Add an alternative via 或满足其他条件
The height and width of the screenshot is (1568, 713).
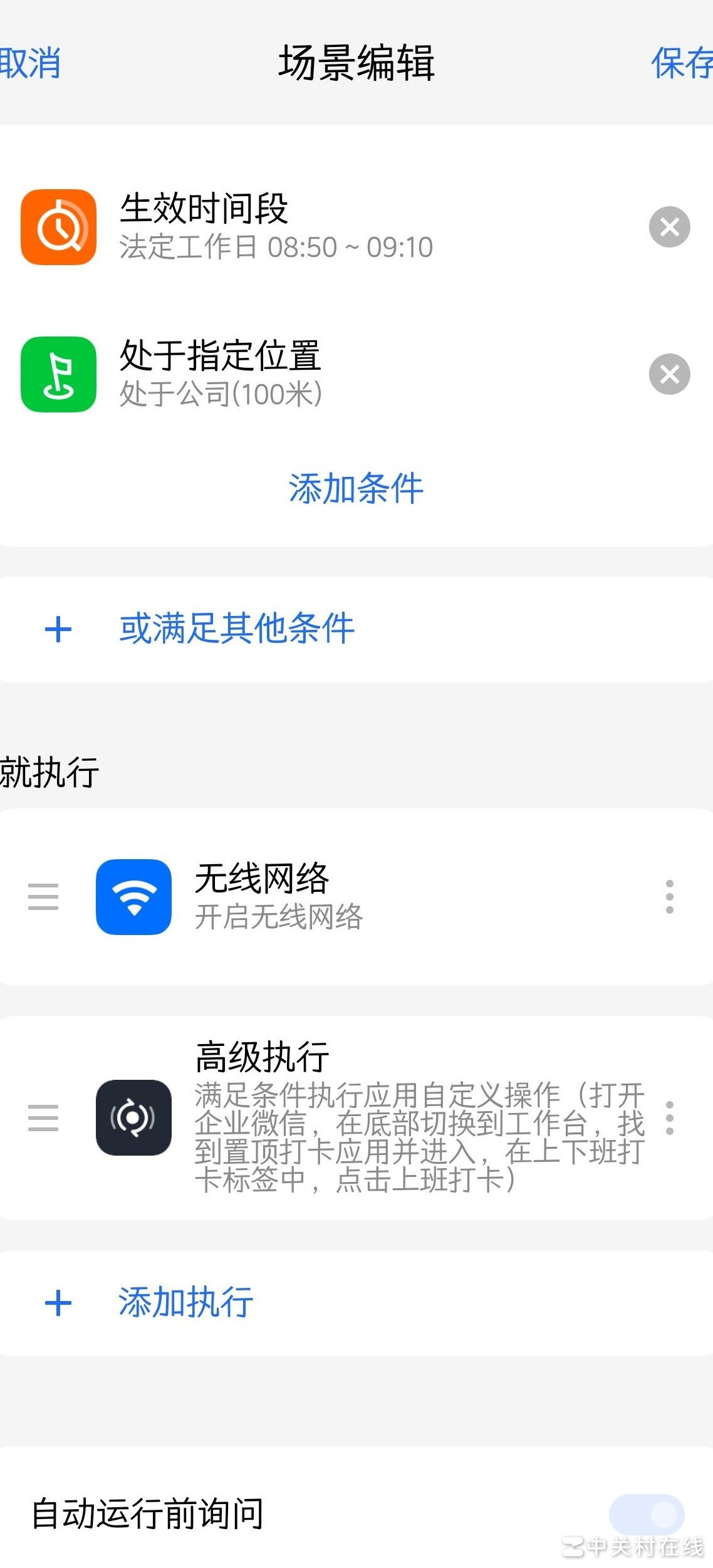click(237, 629)
